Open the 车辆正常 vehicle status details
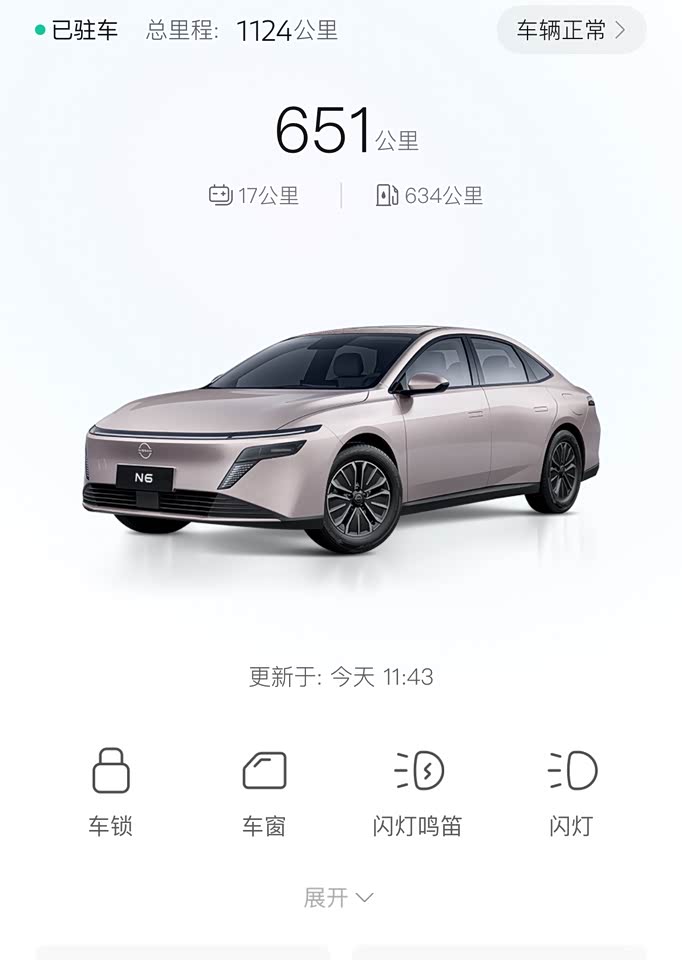 [571, 30]
